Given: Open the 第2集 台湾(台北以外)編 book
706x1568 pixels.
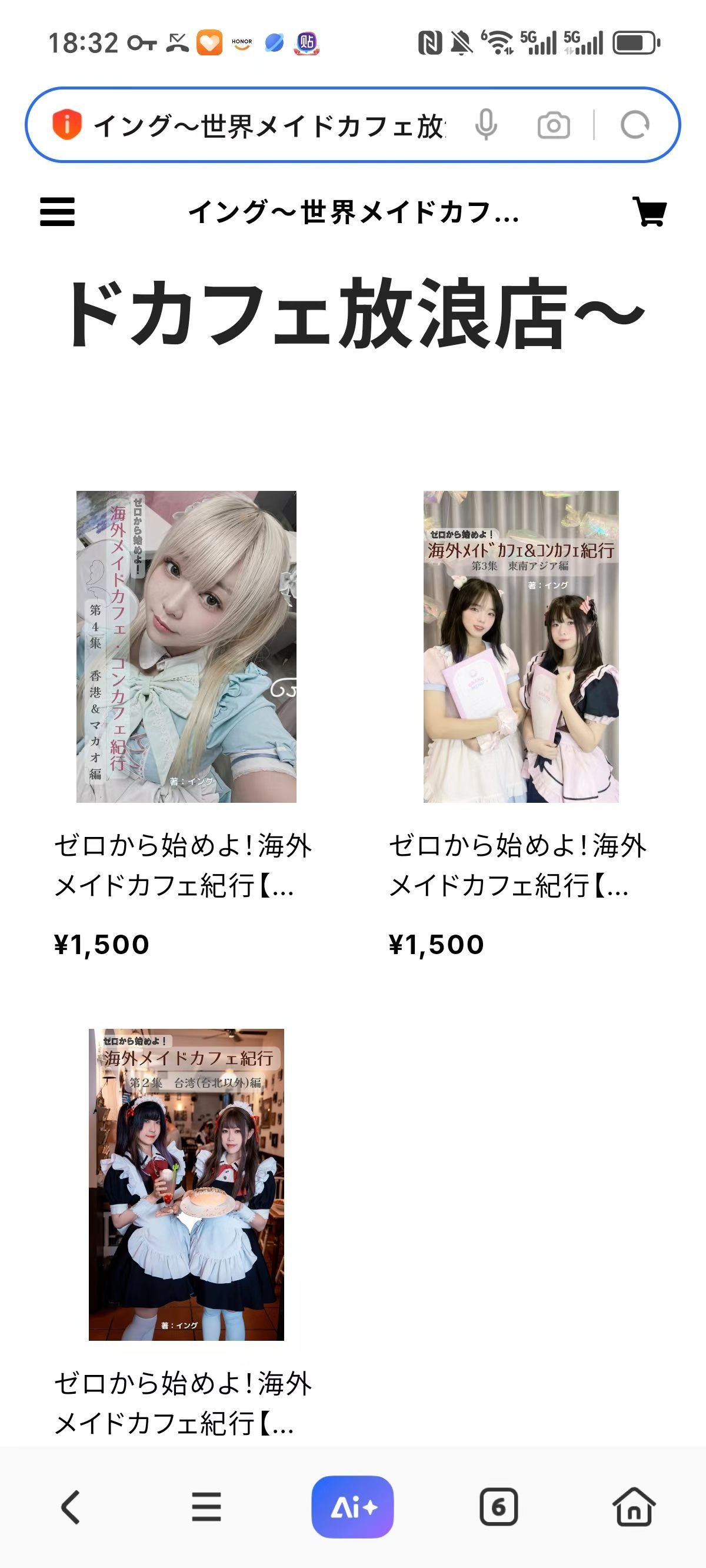Looking at the screenshot, I should click(187, 1184).
